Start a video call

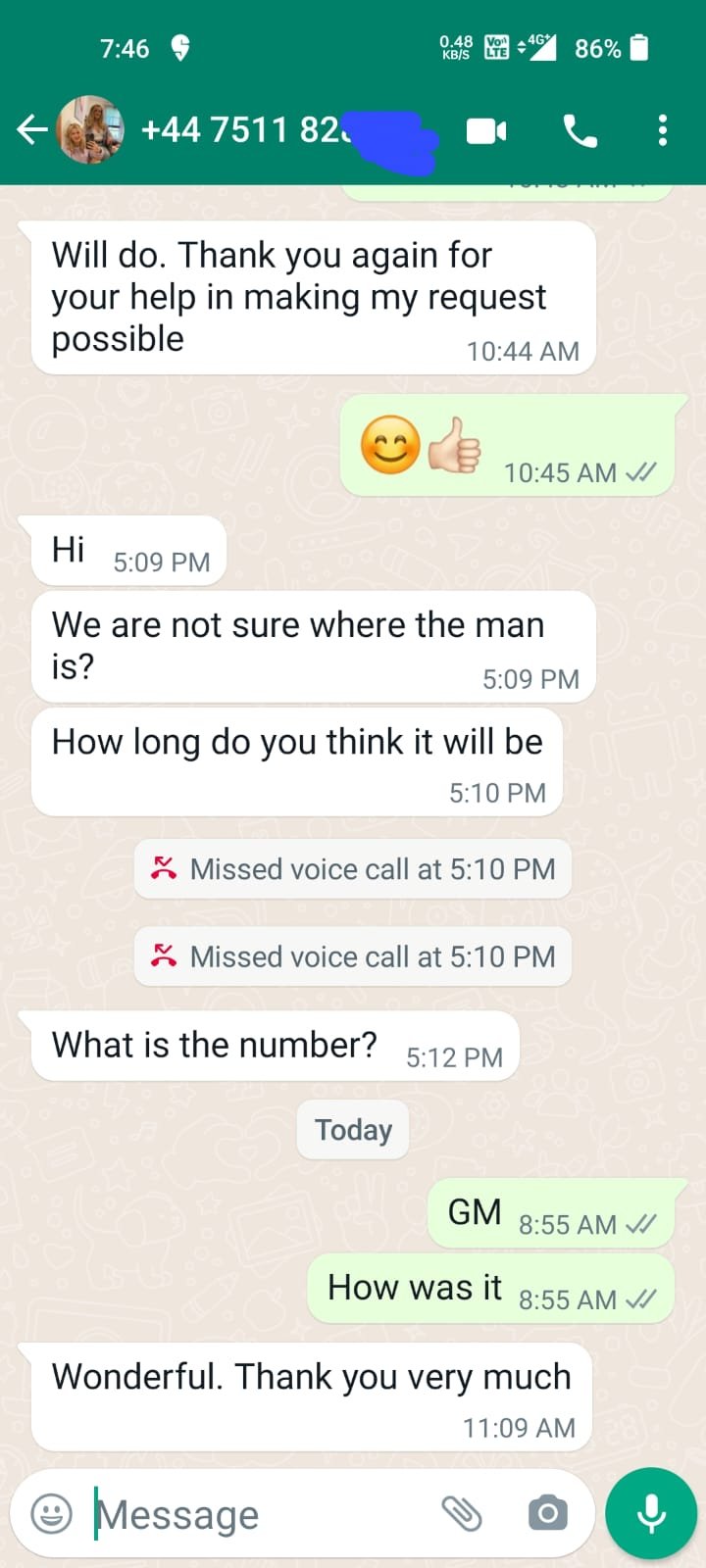point(486,130)
